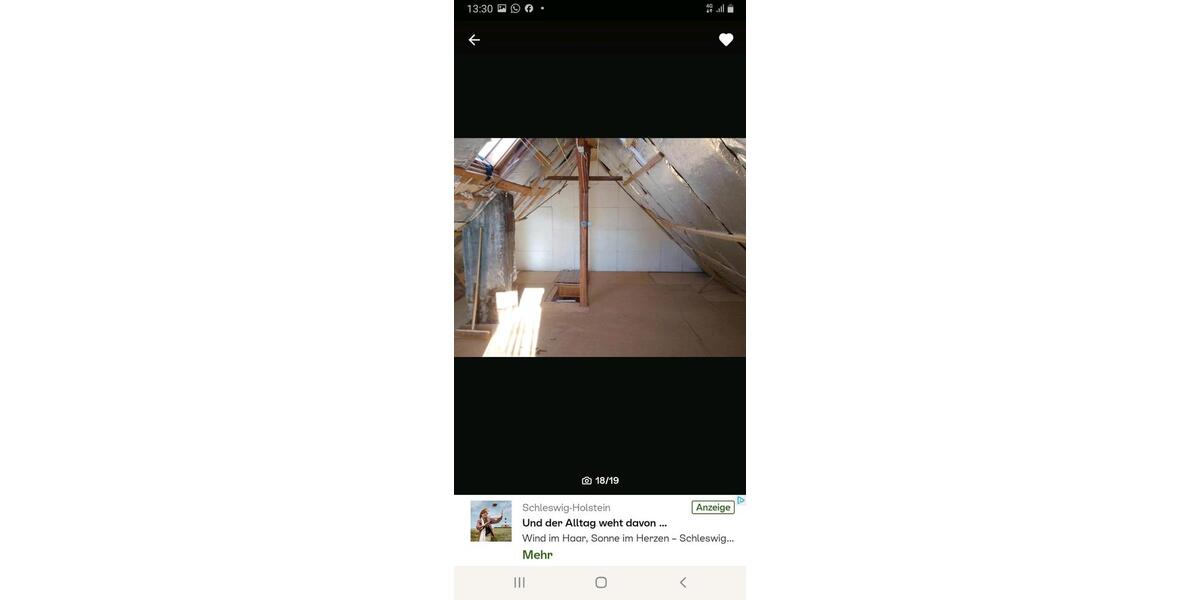
Task: Go back using the arrow icon
Action: pyautogui.click(x=474, y=40)
